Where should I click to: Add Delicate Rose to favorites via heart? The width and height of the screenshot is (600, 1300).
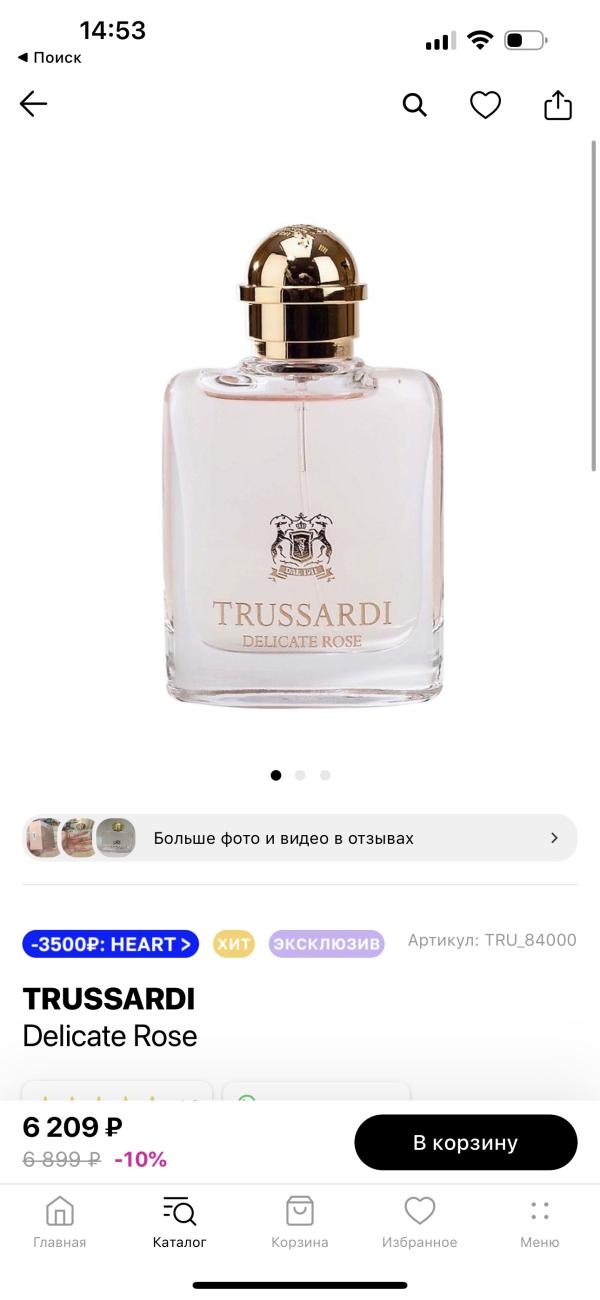pos(485,104)
